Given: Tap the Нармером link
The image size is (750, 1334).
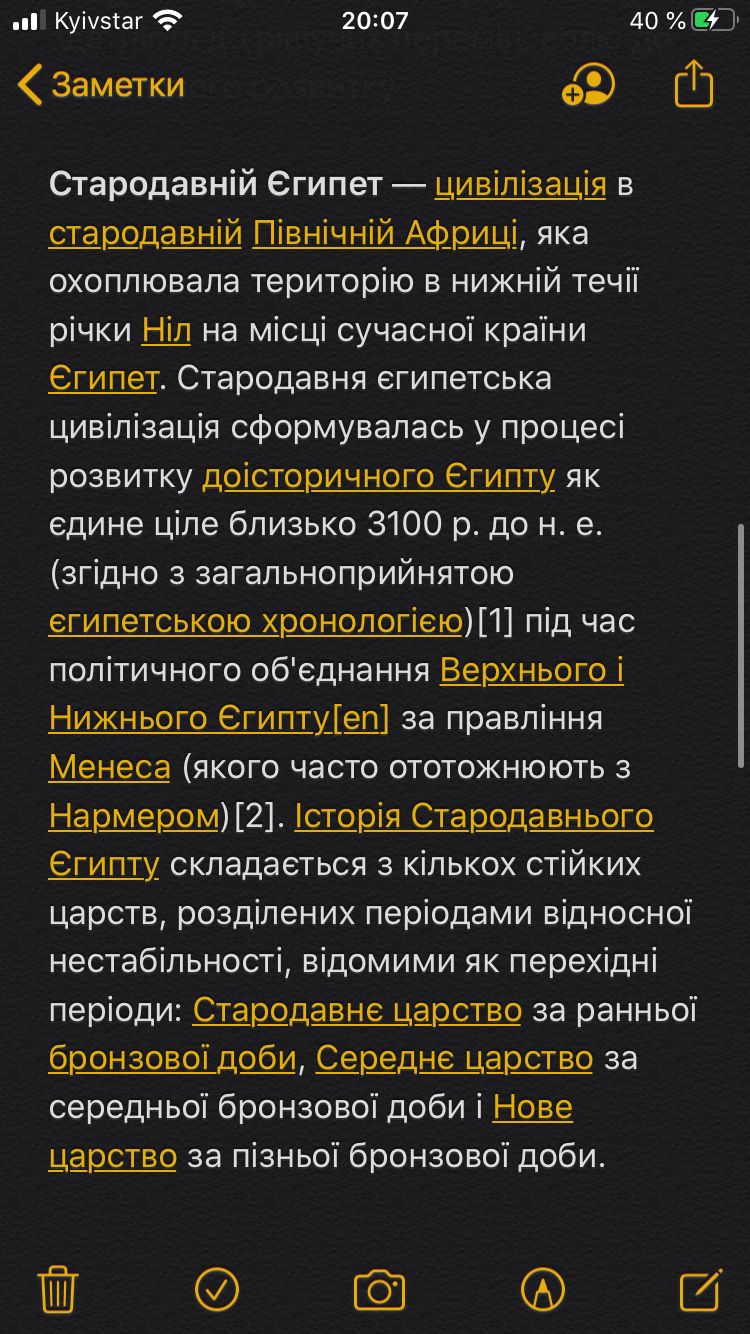Looking at the screenshot, I should 133,817.
